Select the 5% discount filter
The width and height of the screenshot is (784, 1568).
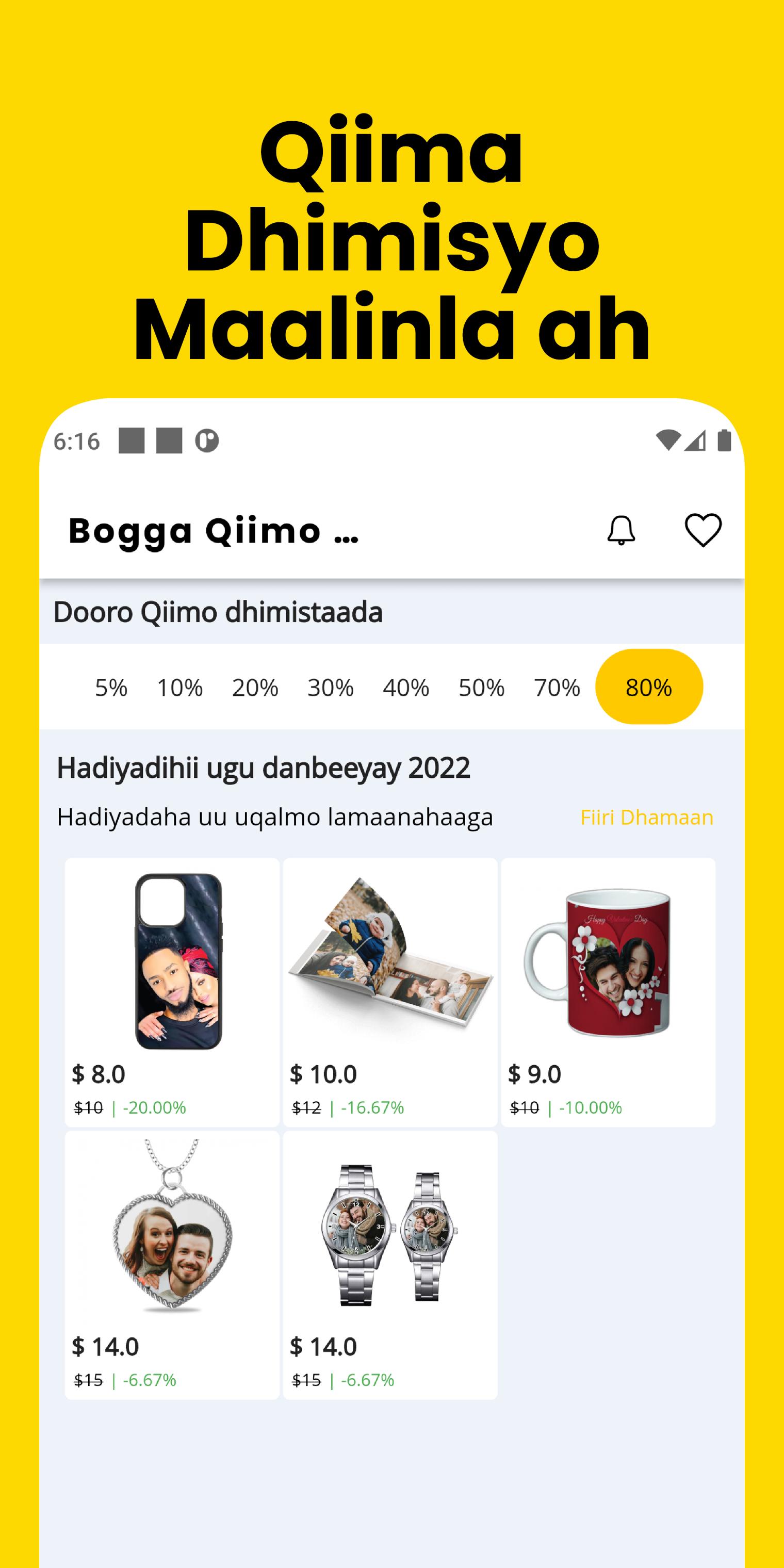point(111,687)
